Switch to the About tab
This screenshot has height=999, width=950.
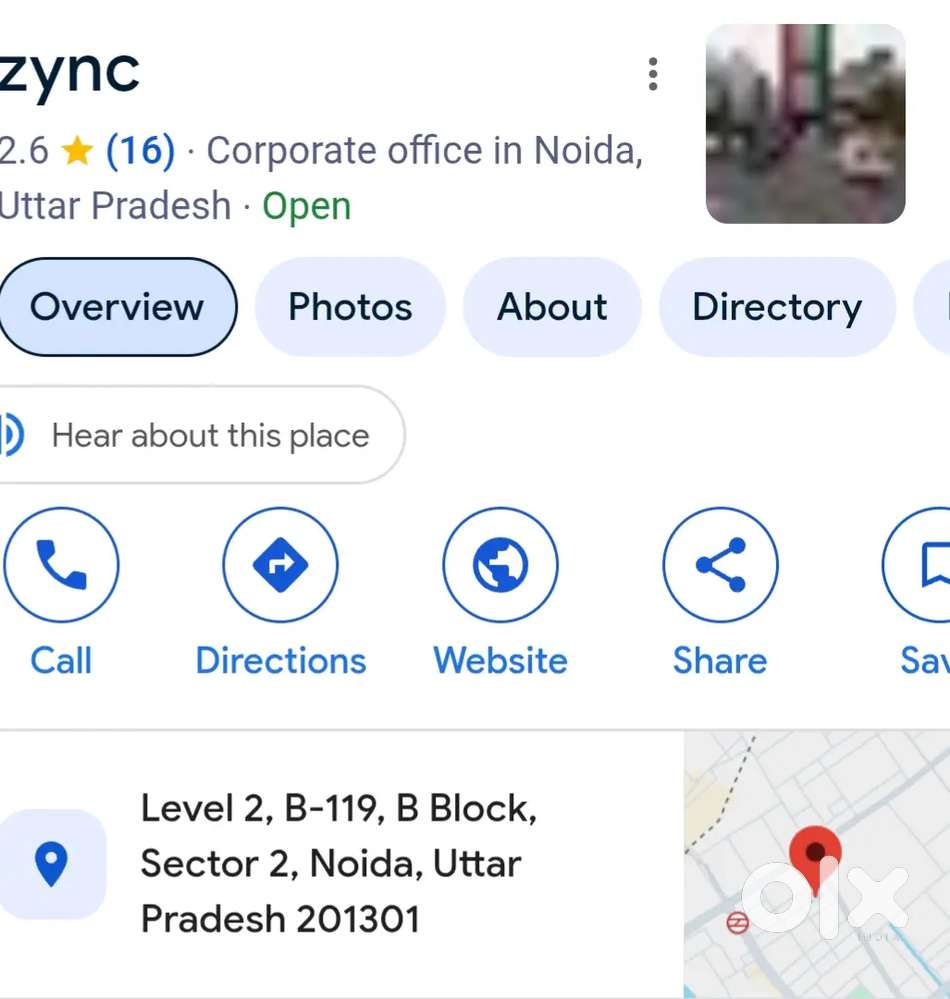coord(552,307)
